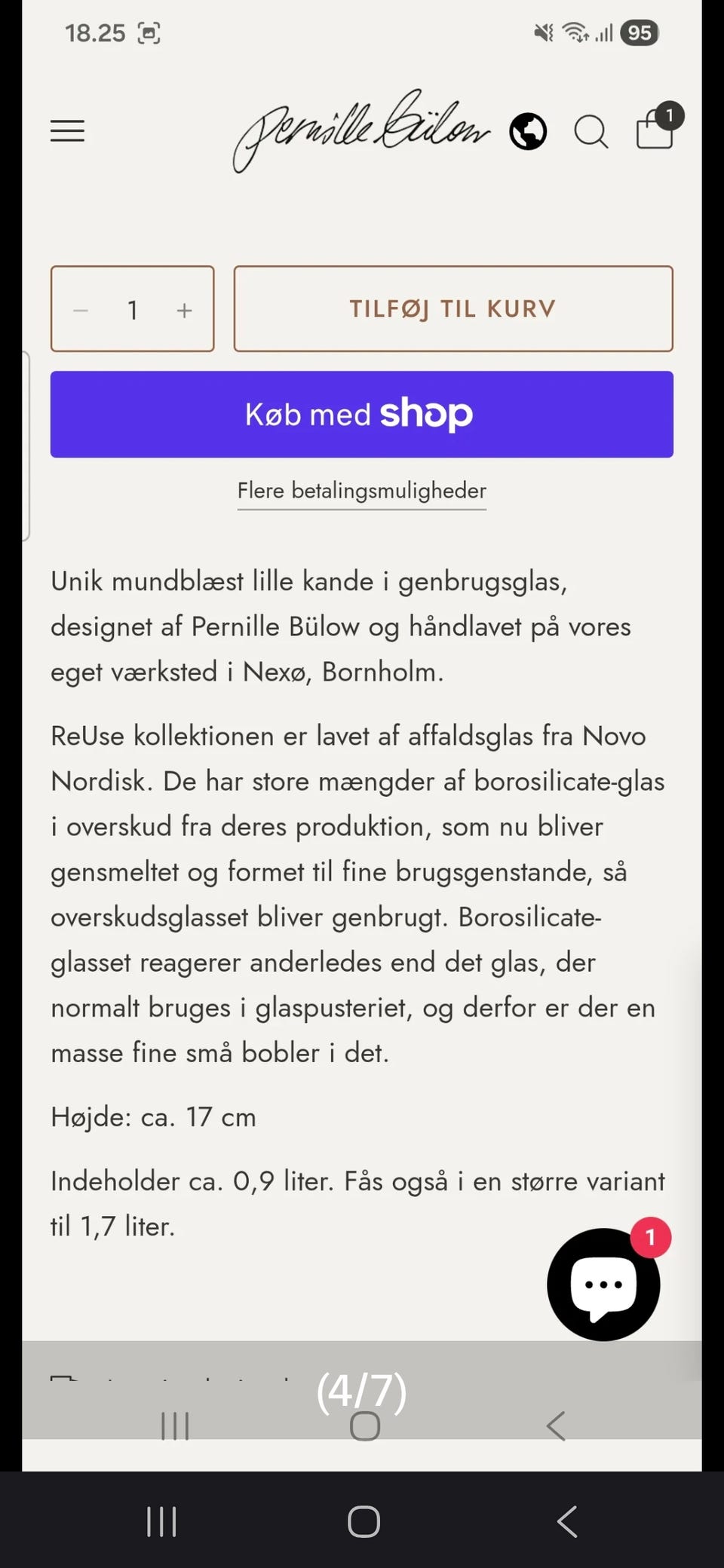Select the quantity input showing 1
Image resolution: width=724 pixels, height=1568 pixels.
pos(133,309)
